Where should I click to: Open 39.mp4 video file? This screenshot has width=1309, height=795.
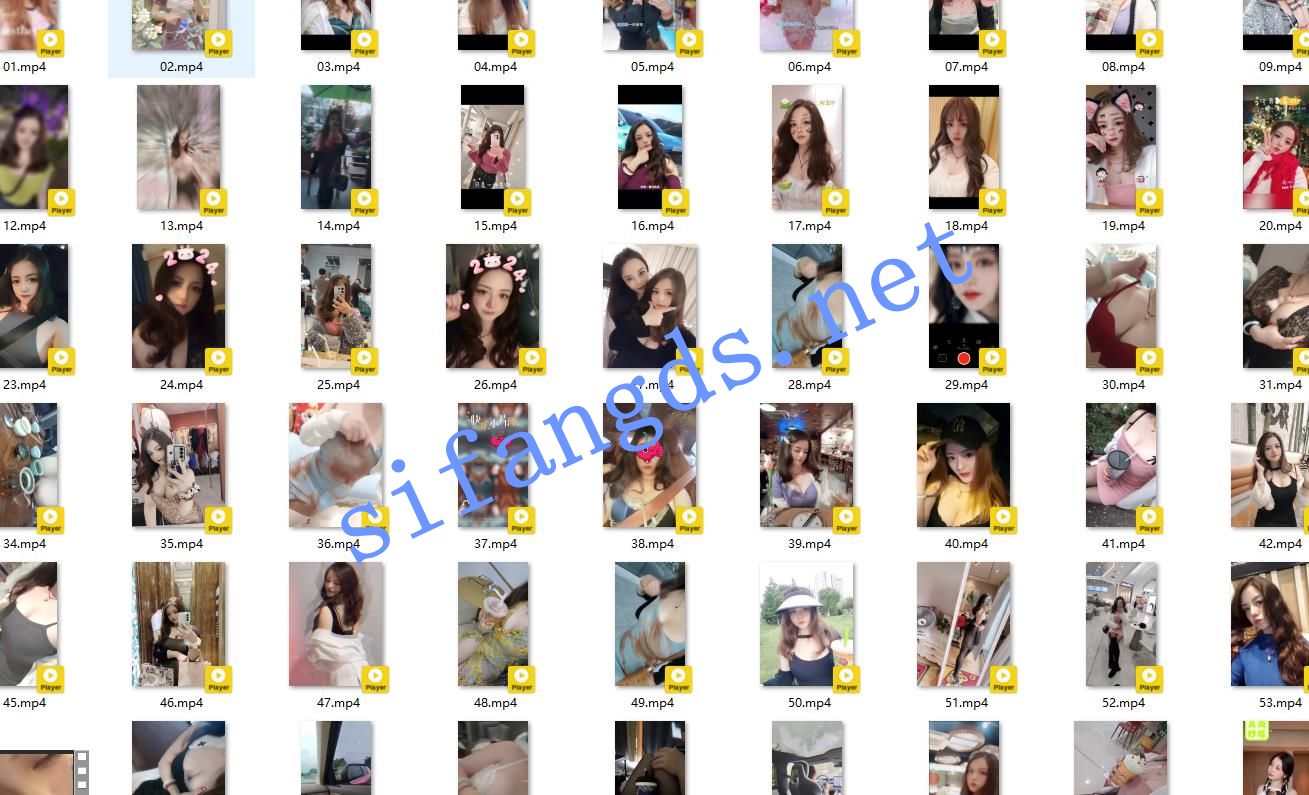pyautogui.click(x=808, y=466)
